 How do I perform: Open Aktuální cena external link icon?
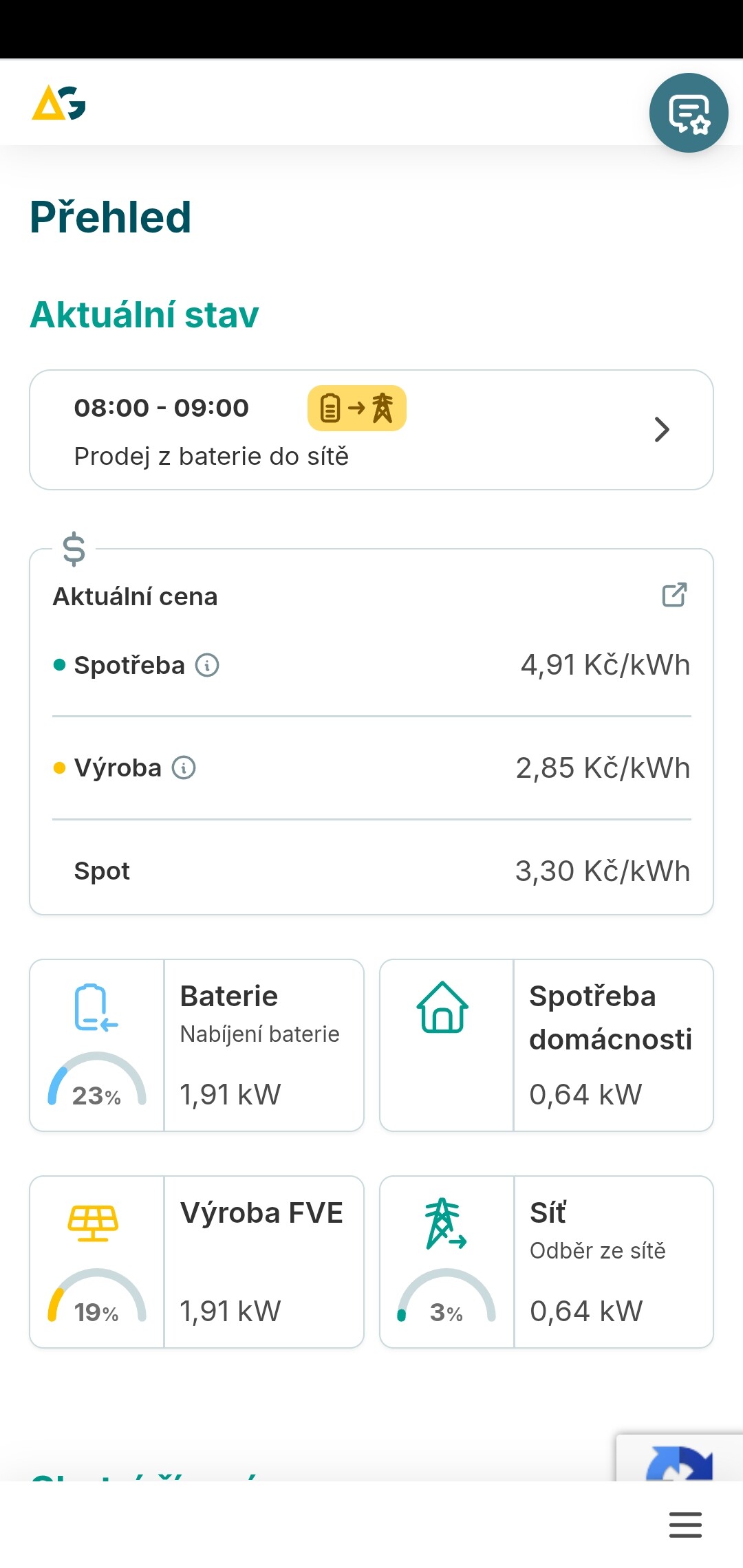pos(674,595)
